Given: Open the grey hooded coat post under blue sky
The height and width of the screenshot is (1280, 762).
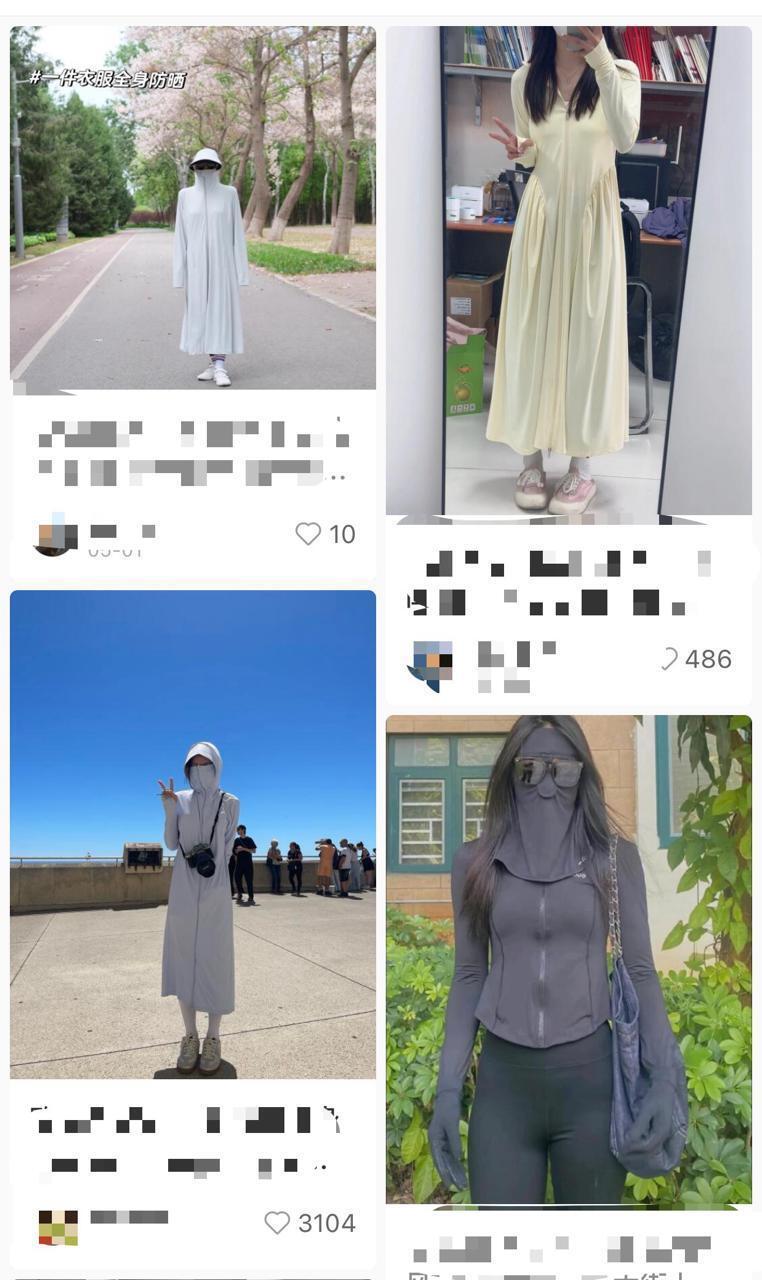Looking at the screenshot, I should pos(193,834).
